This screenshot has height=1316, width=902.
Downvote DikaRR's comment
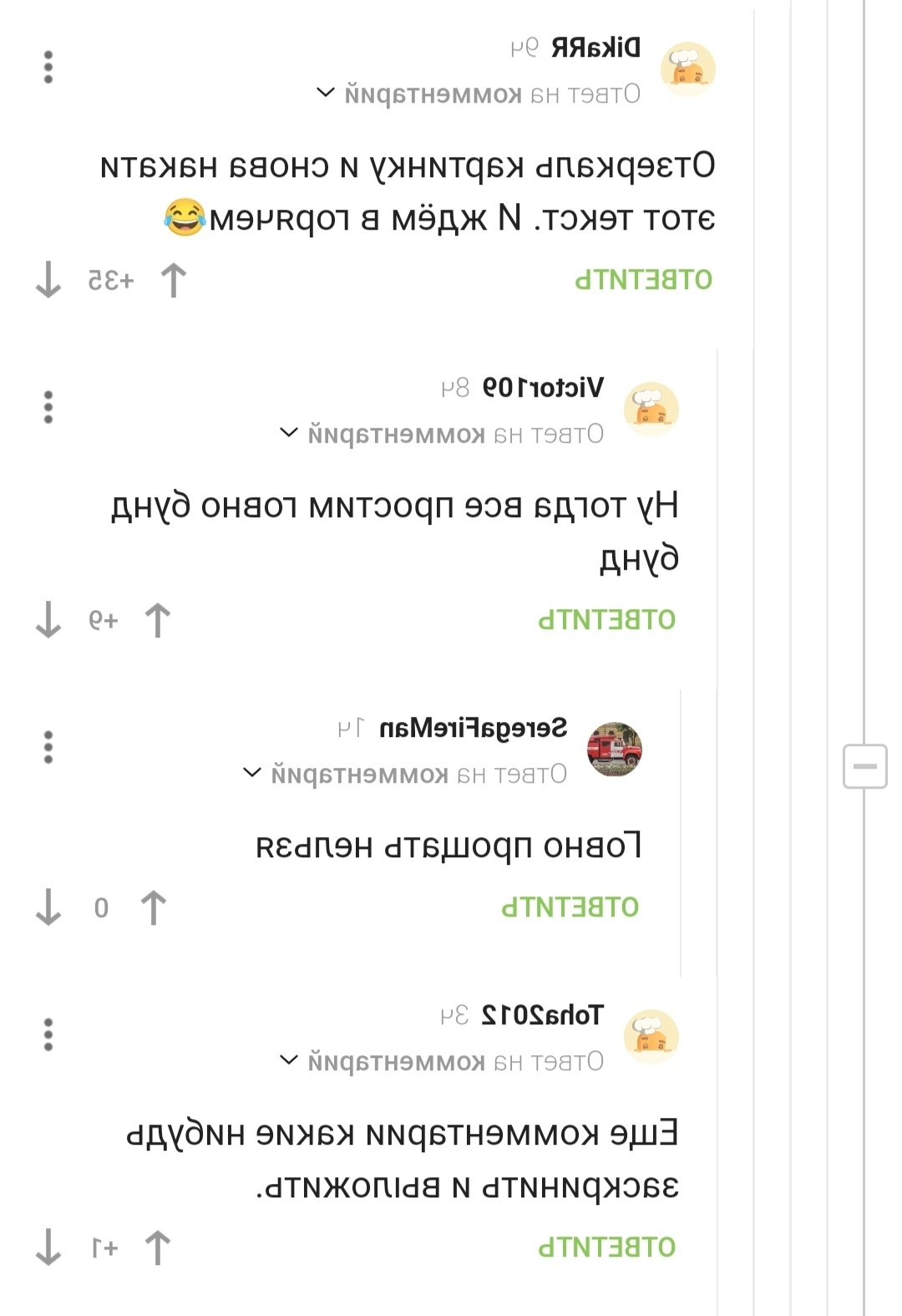click(x=48, y=280)
